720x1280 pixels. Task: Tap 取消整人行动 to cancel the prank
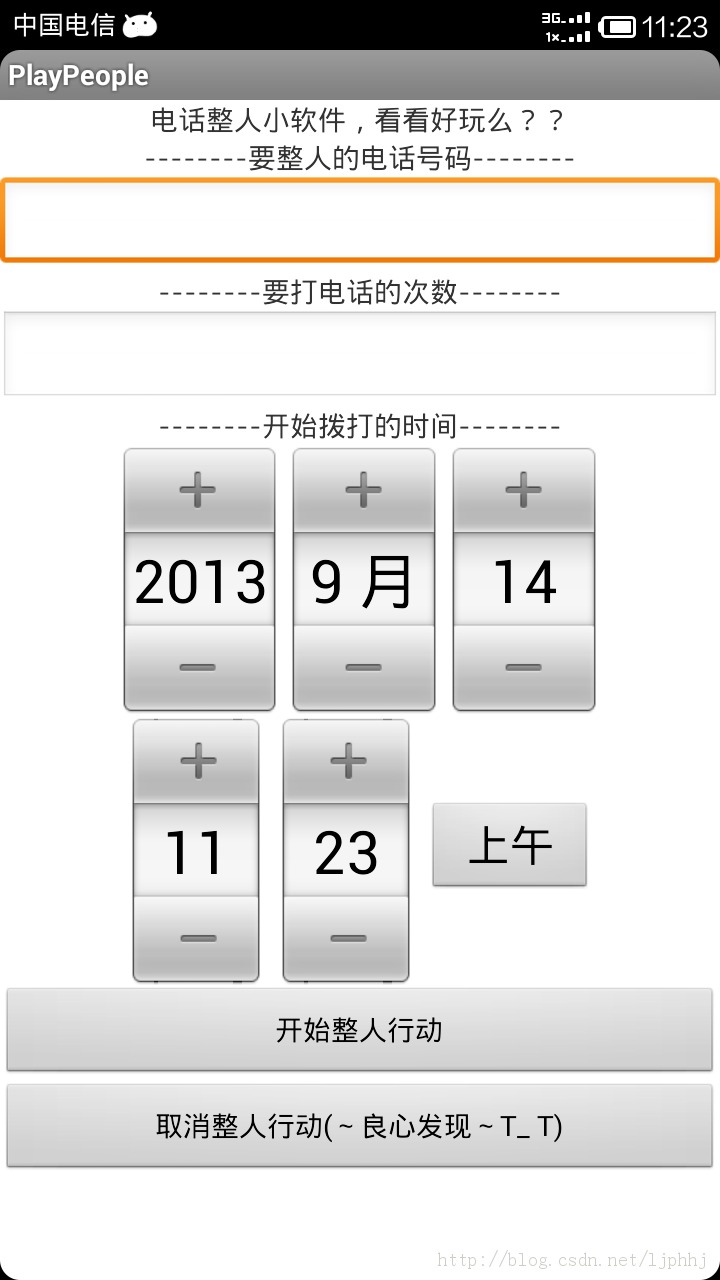coord(360,1126)
